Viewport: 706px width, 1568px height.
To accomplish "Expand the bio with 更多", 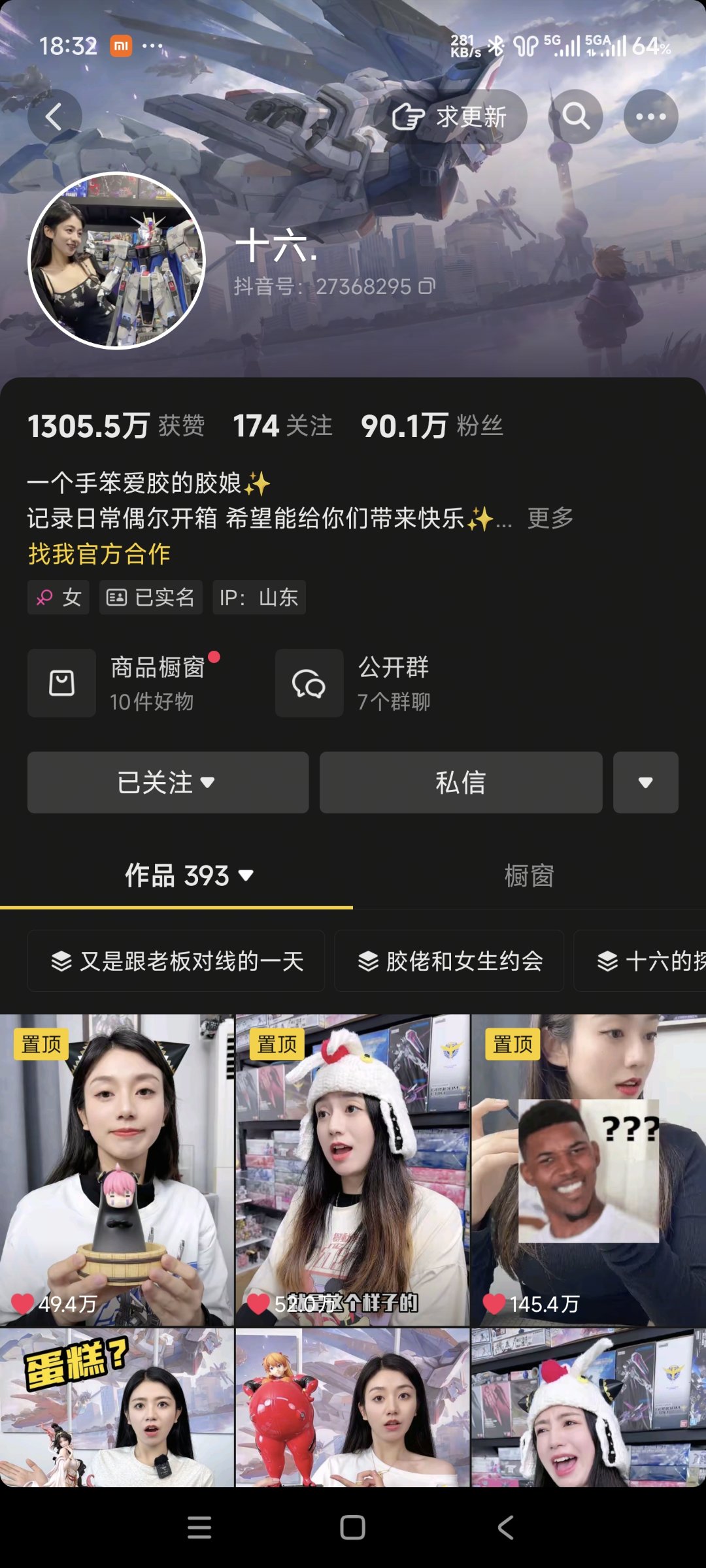I will [x=550, y=518].
